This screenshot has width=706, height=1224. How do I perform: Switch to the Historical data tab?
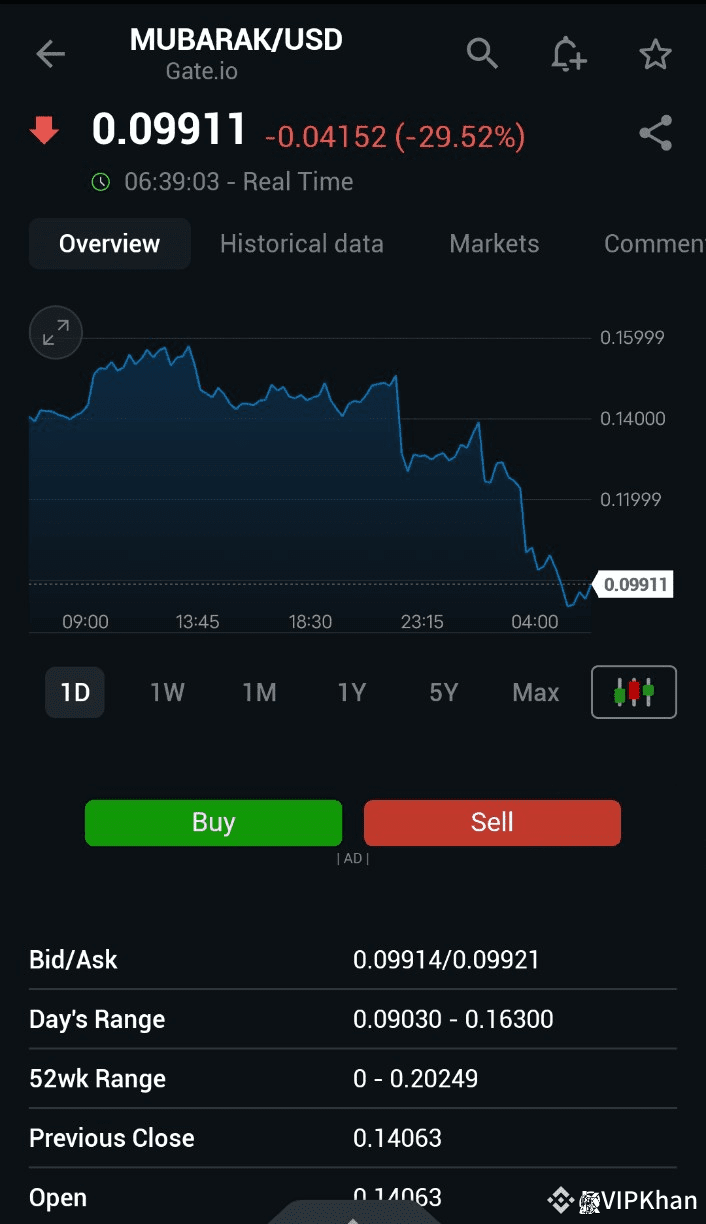click(301, 244)
